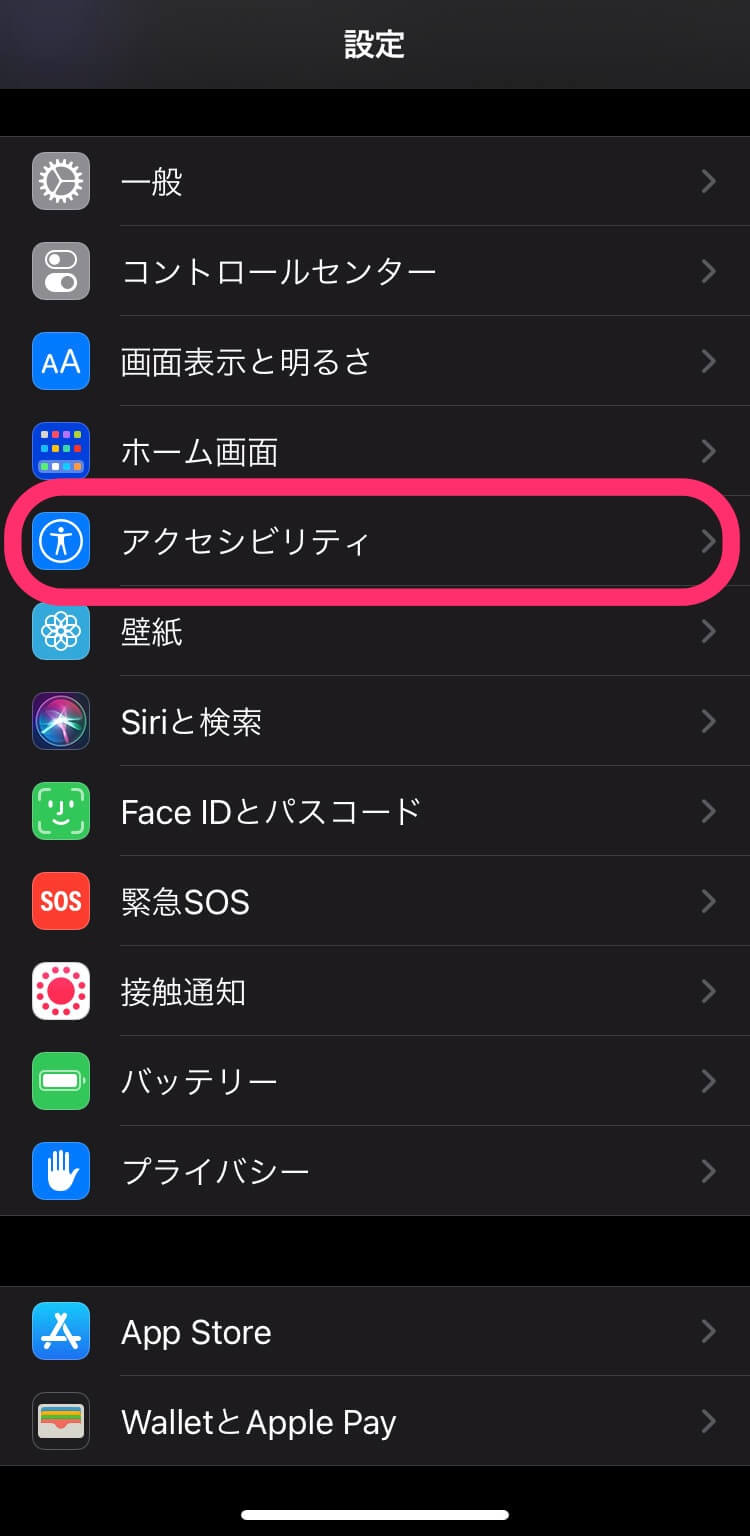Tap the 接触通知 row

[x=375, y=992]
